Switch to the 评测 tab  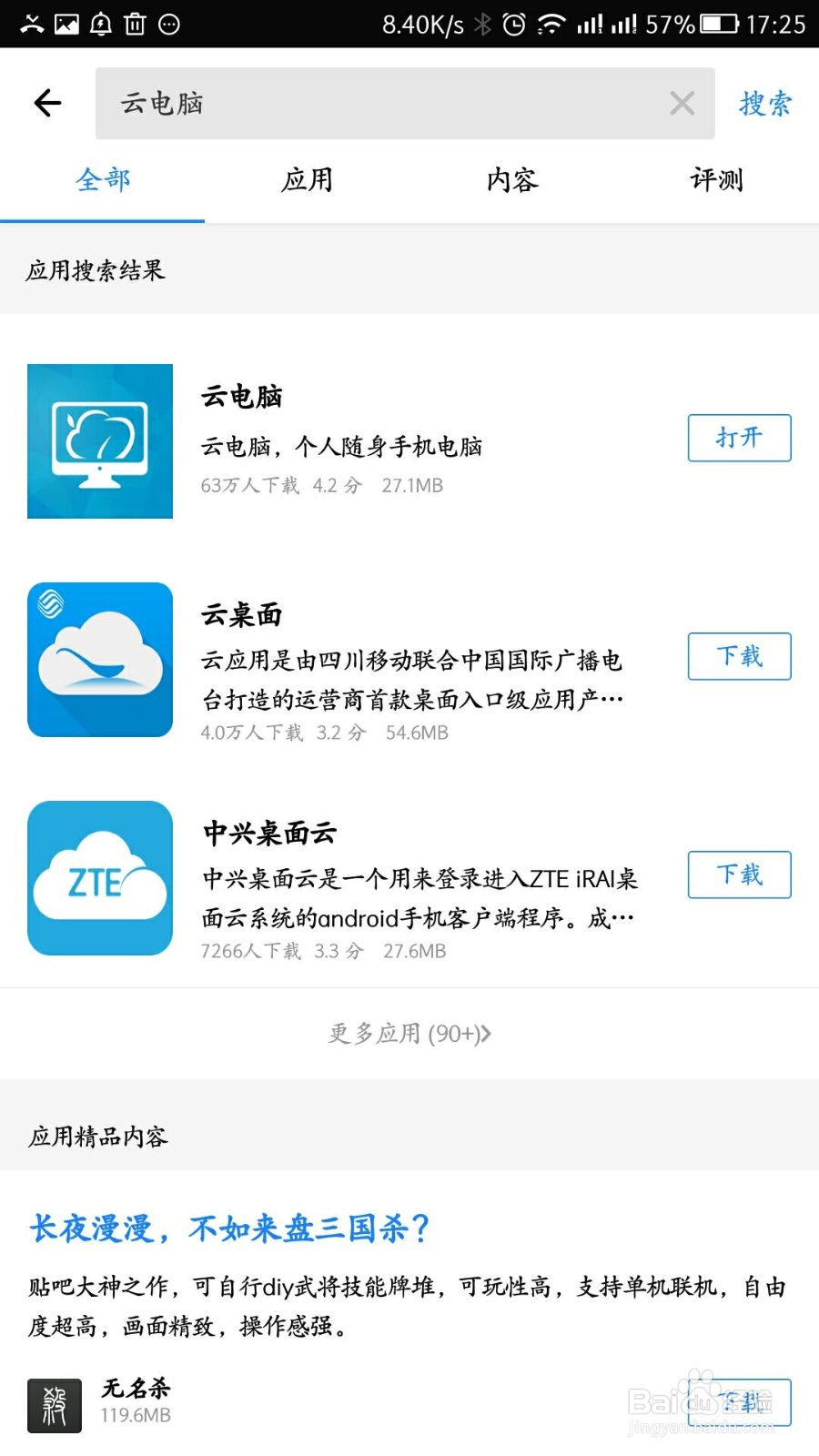(x=716, y=180)
